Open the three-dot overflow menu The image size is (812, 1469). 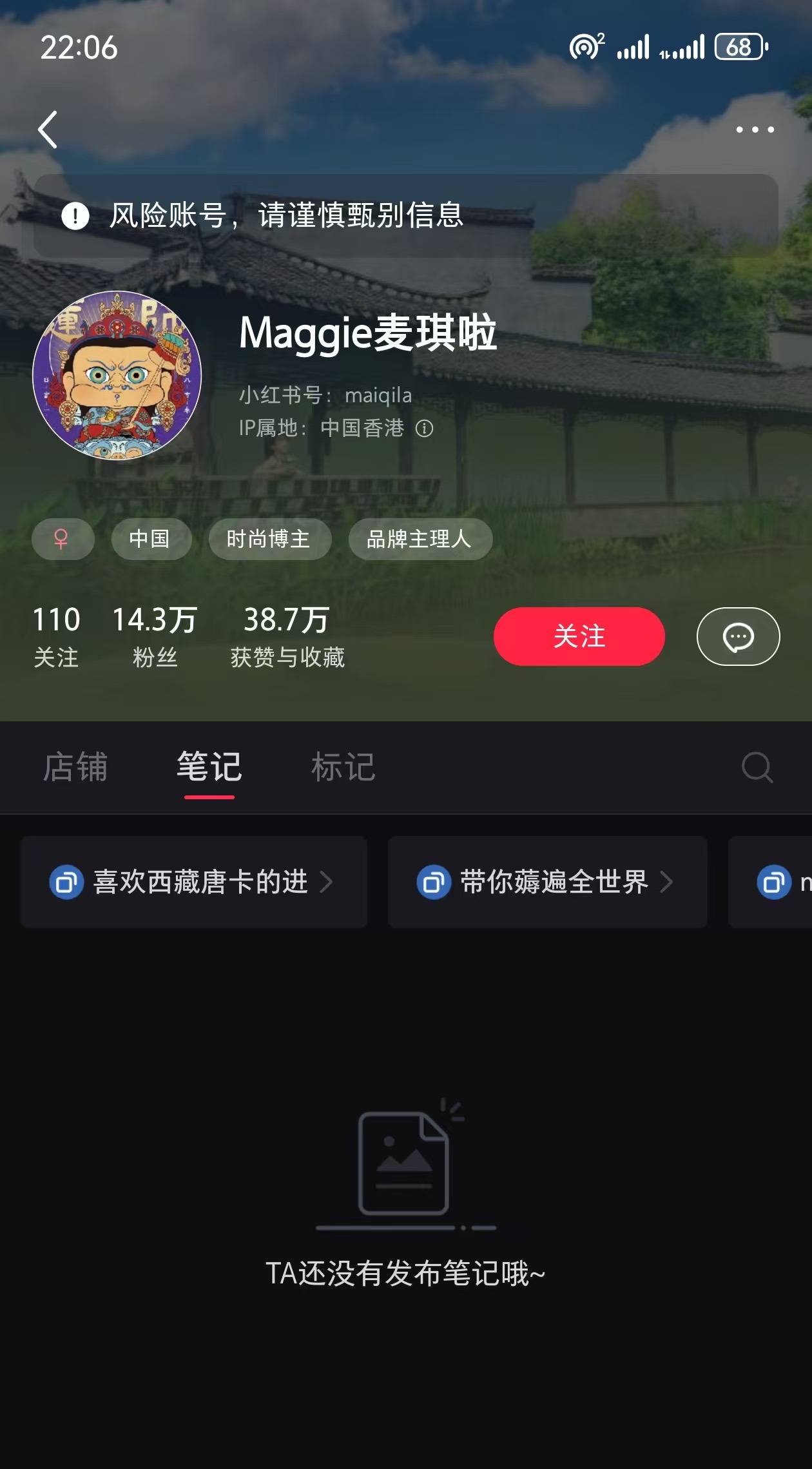point(755,130)
